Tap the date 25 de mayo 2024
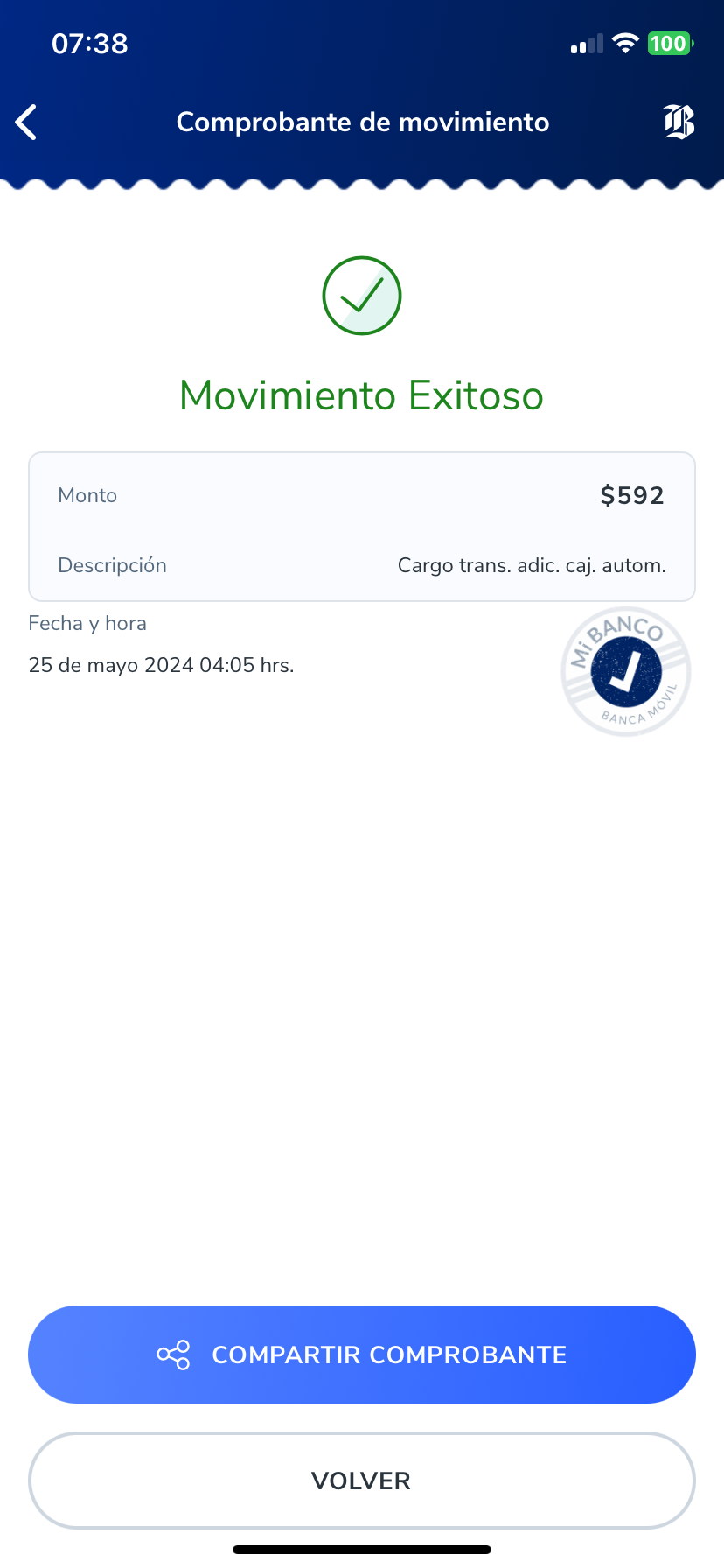Screen dimensions: 724x1568 tap(161, 665)
